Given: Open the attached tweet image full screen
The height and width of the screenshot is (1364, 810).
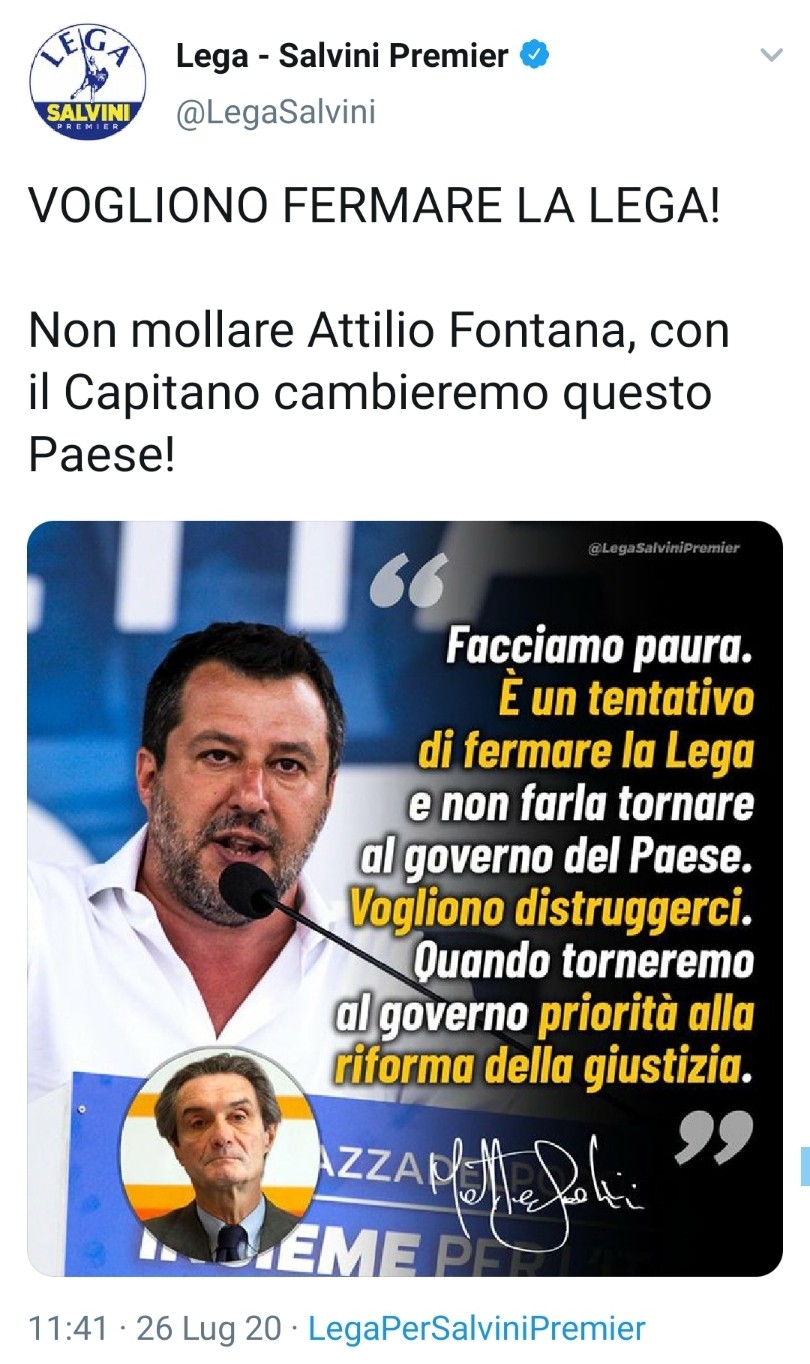Looking at the screenshot, I should pyautogui.click(x=404, y=897).
